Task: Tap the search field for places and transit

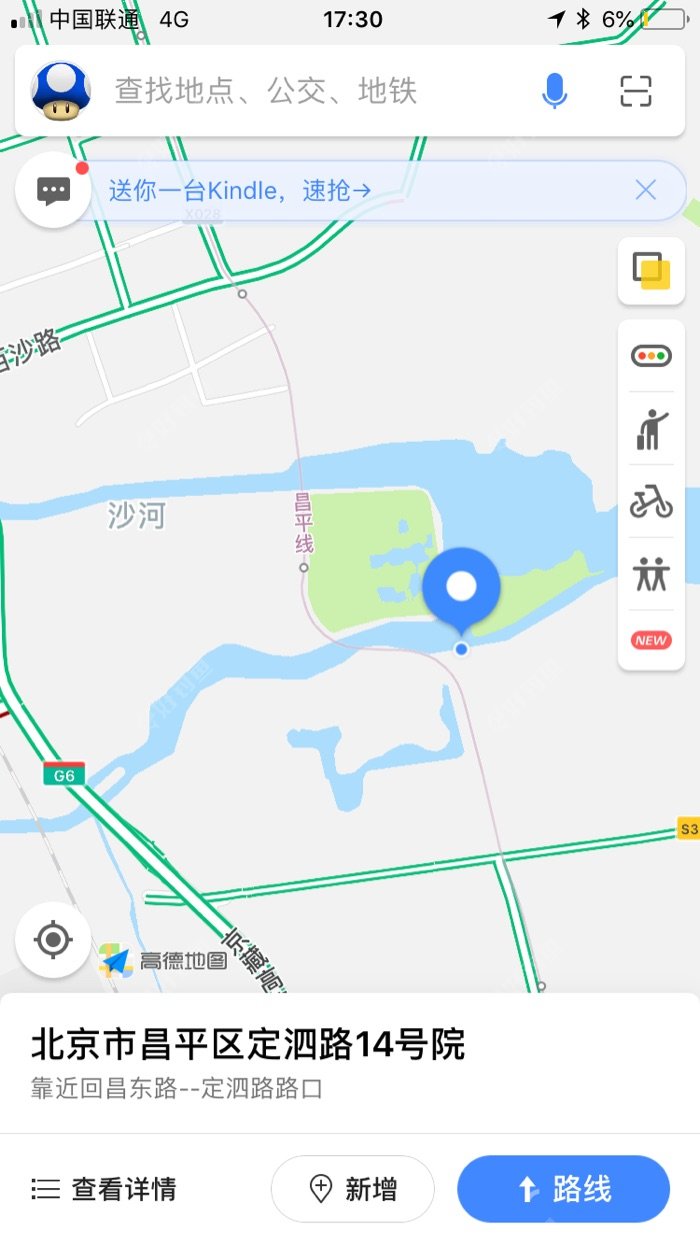Action: pos(300,92)
